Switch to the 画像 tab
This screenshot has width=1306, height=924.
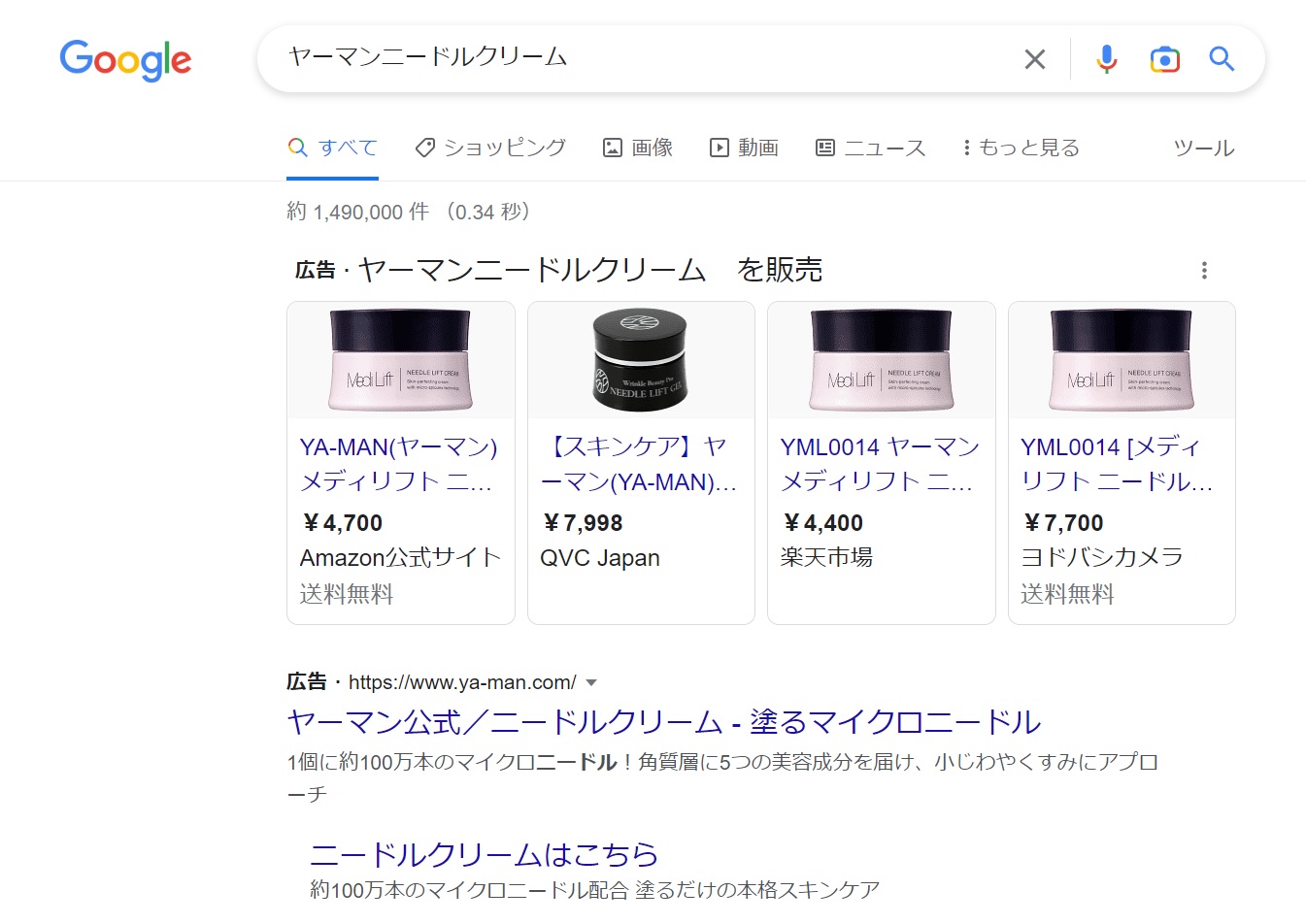click(638, 148)
